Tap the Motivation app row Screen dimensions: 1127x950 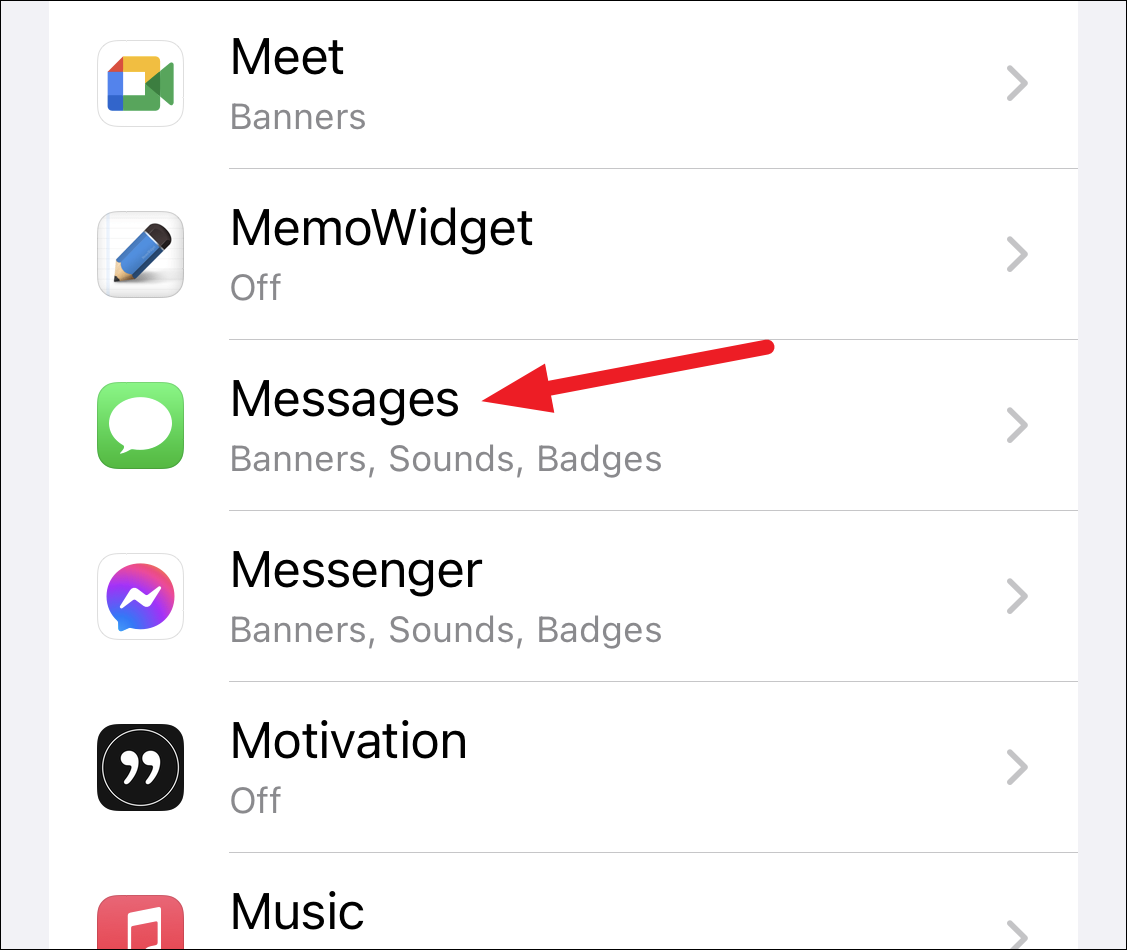[x=560, y=767]
